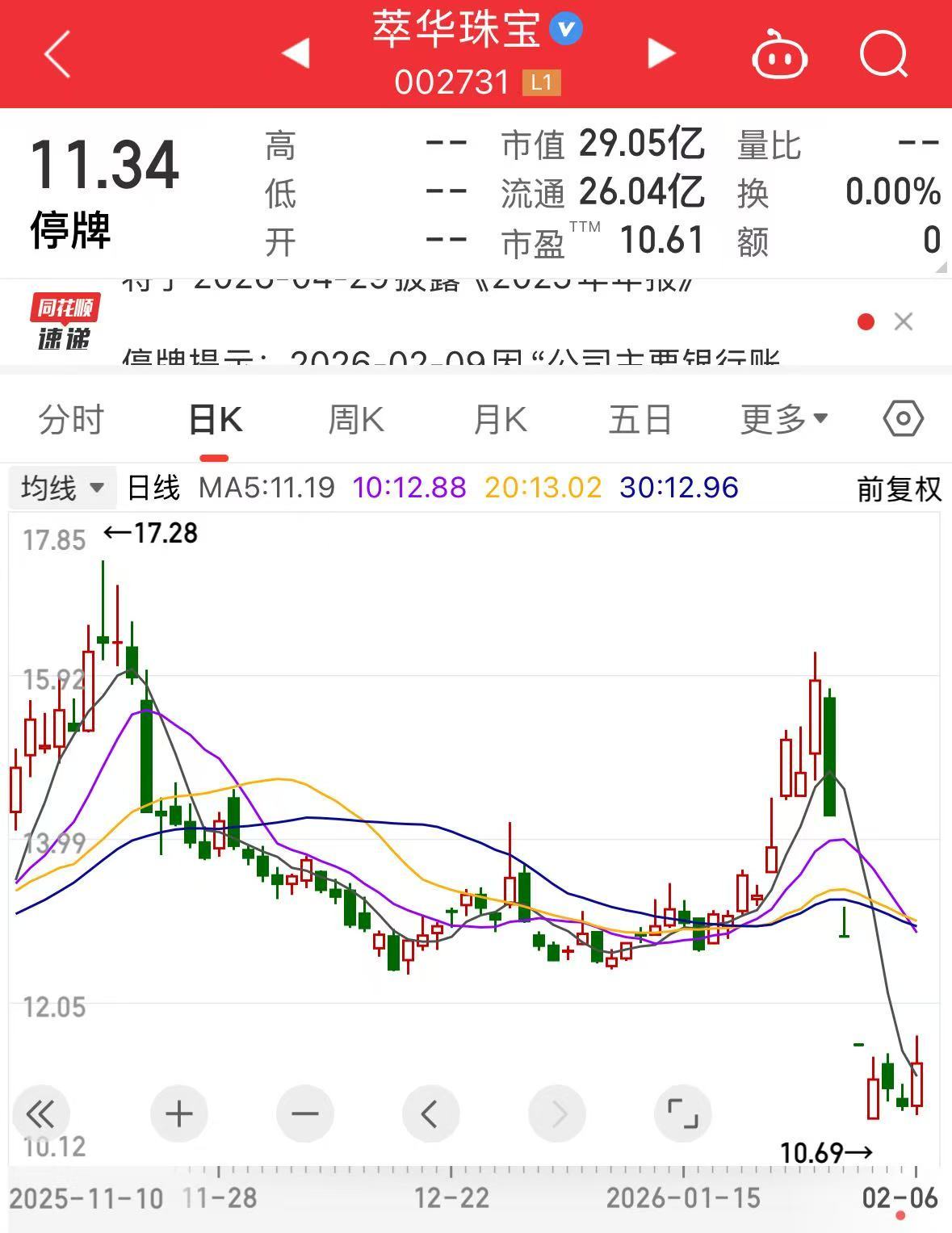This screenshot has width=952, height=1233.
Task: Open the robot assistant icon
Action: pos(779,55)
